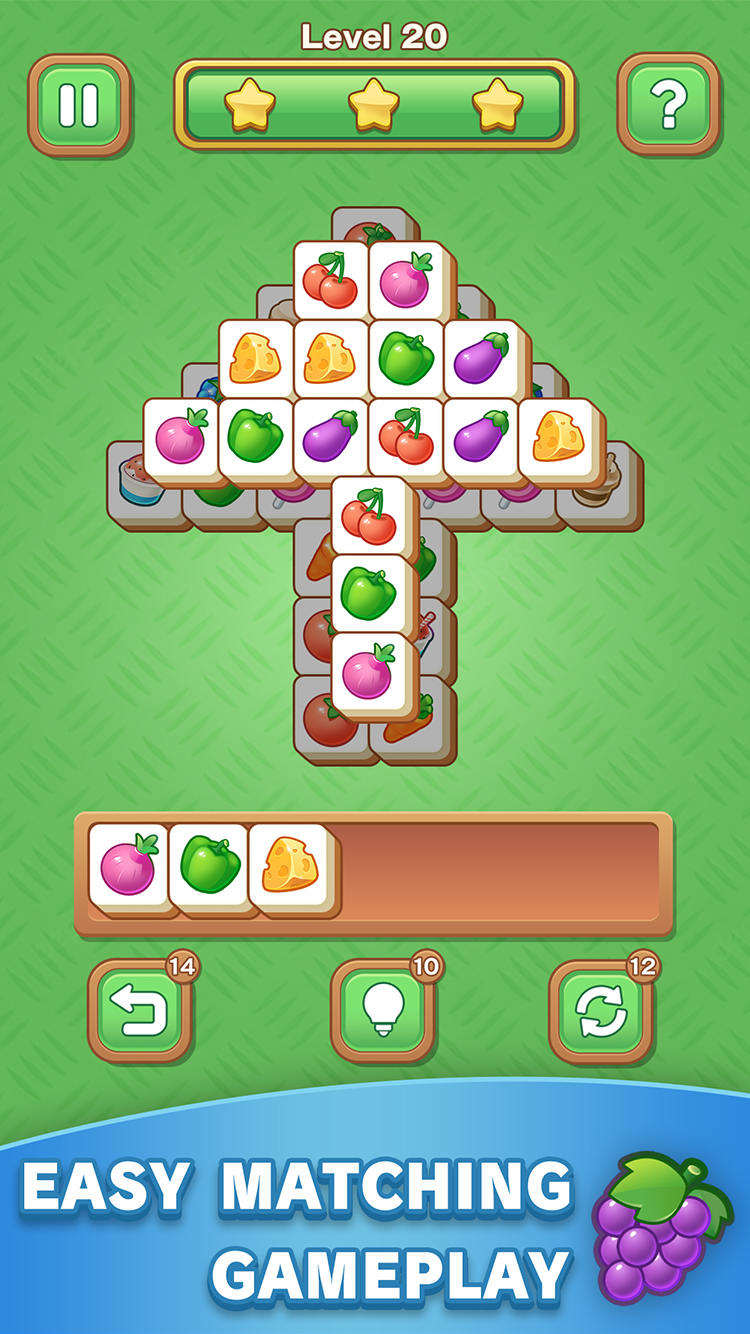Open the question mark help button
The height and width of the screenshot is (1334, 750).
tap(669, 104)
